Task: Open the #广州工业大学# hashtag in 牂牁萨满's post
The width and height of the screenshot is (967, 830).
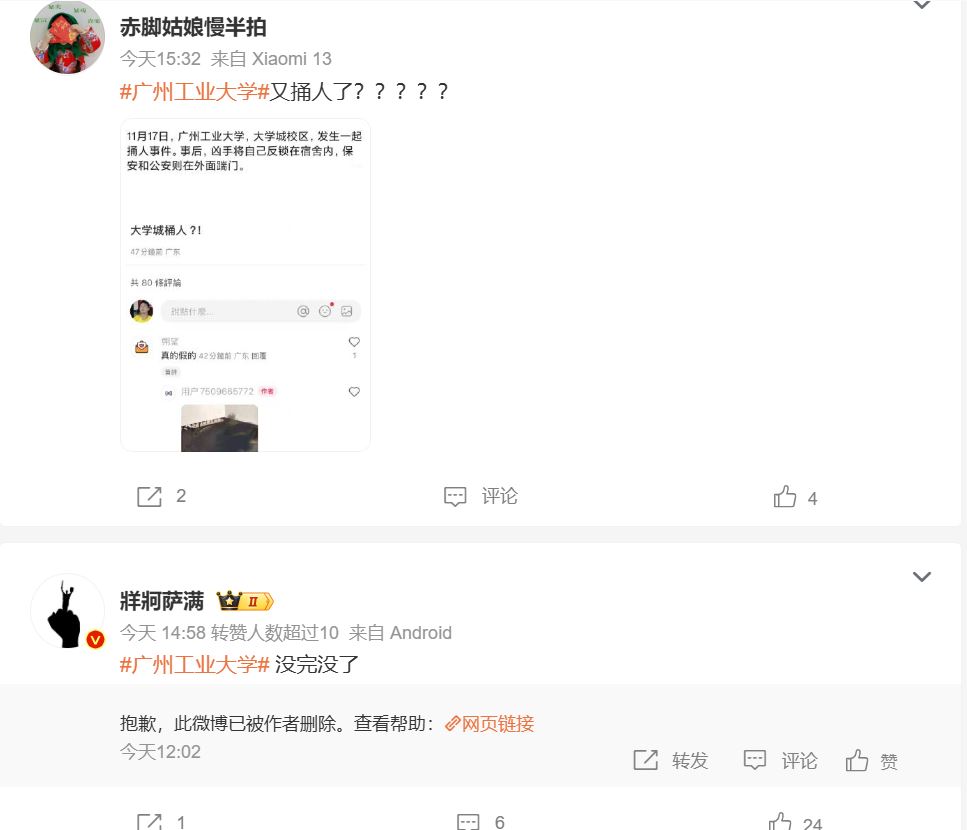Action: click(x=195, y=664)
